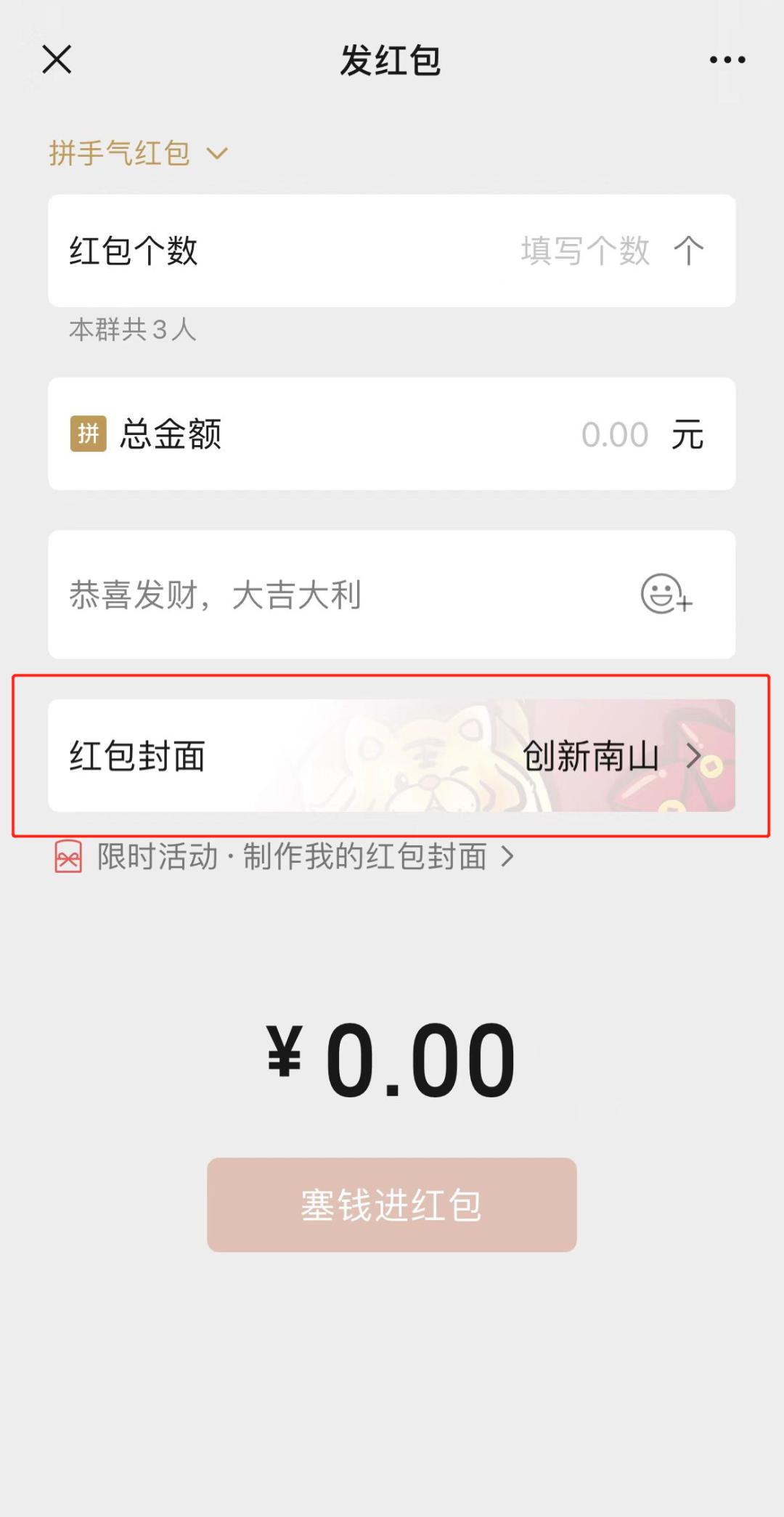Viewport: 784px width, 1517px height.
Task: Edit the 恭喜发财，大吉大利 greeting message
Action: pyautogui.click(x=290, y=595)
